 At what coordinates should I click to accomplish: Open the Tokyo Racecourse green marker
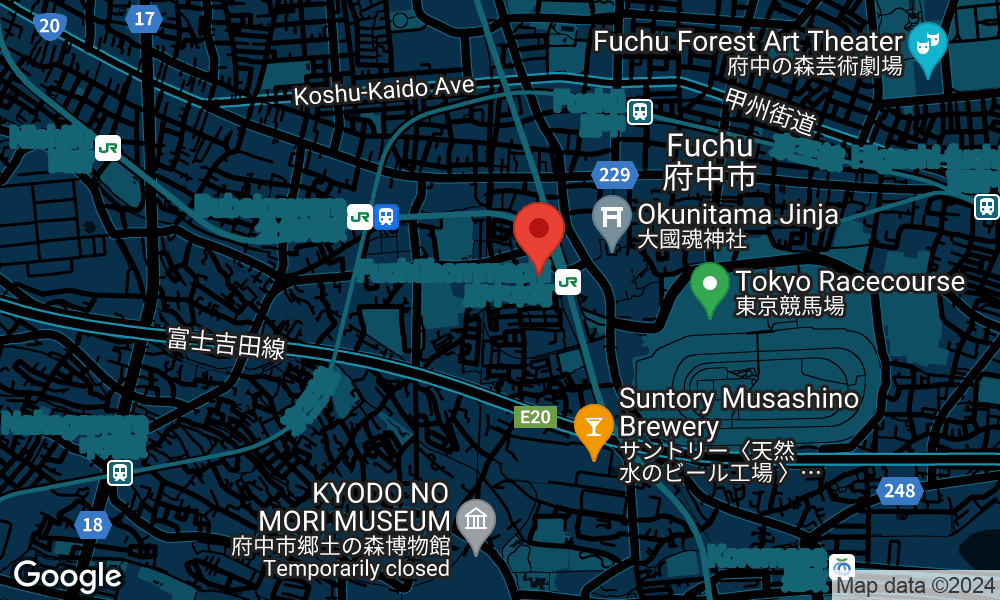[x=710, y=284]
